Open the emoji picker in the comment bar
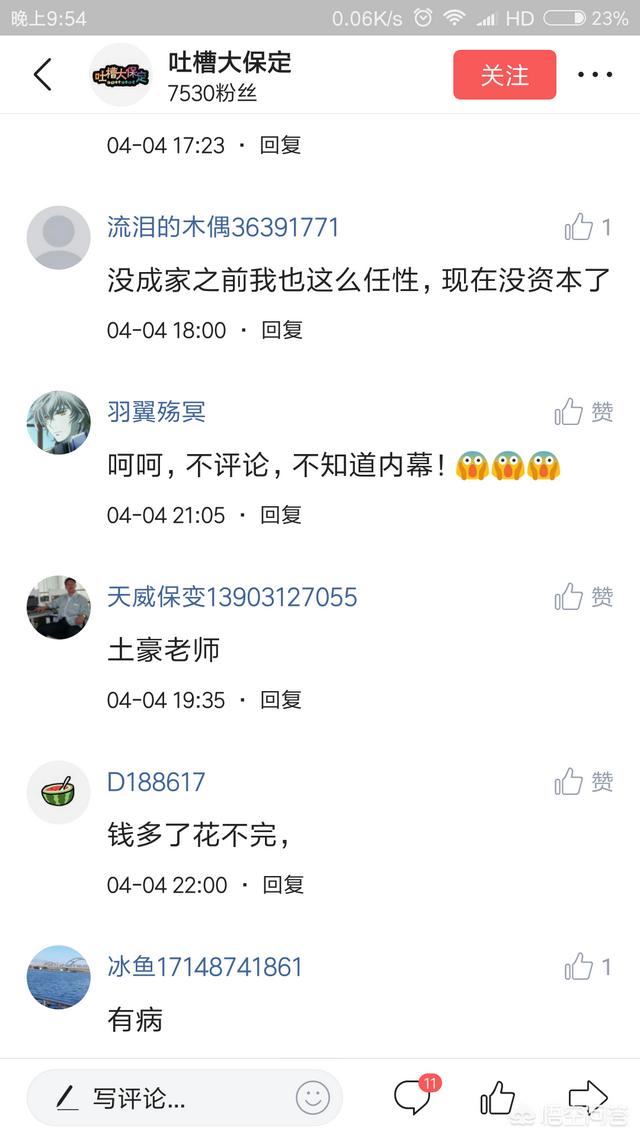Viewport: 640px width, 1138px height. pos(312,1098)
